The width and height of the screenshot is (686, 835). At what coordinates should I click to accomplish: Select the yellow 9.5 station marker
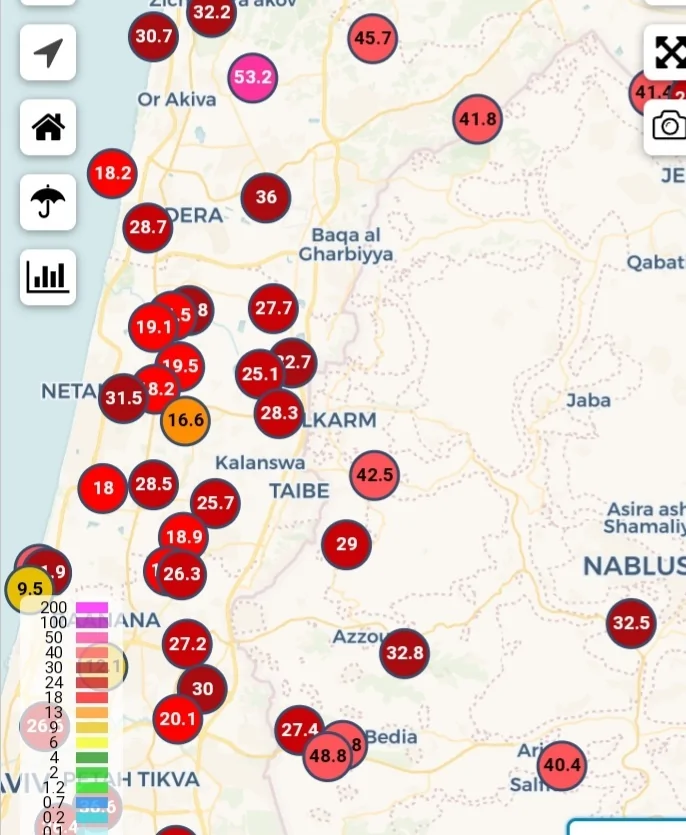(29, 589)
